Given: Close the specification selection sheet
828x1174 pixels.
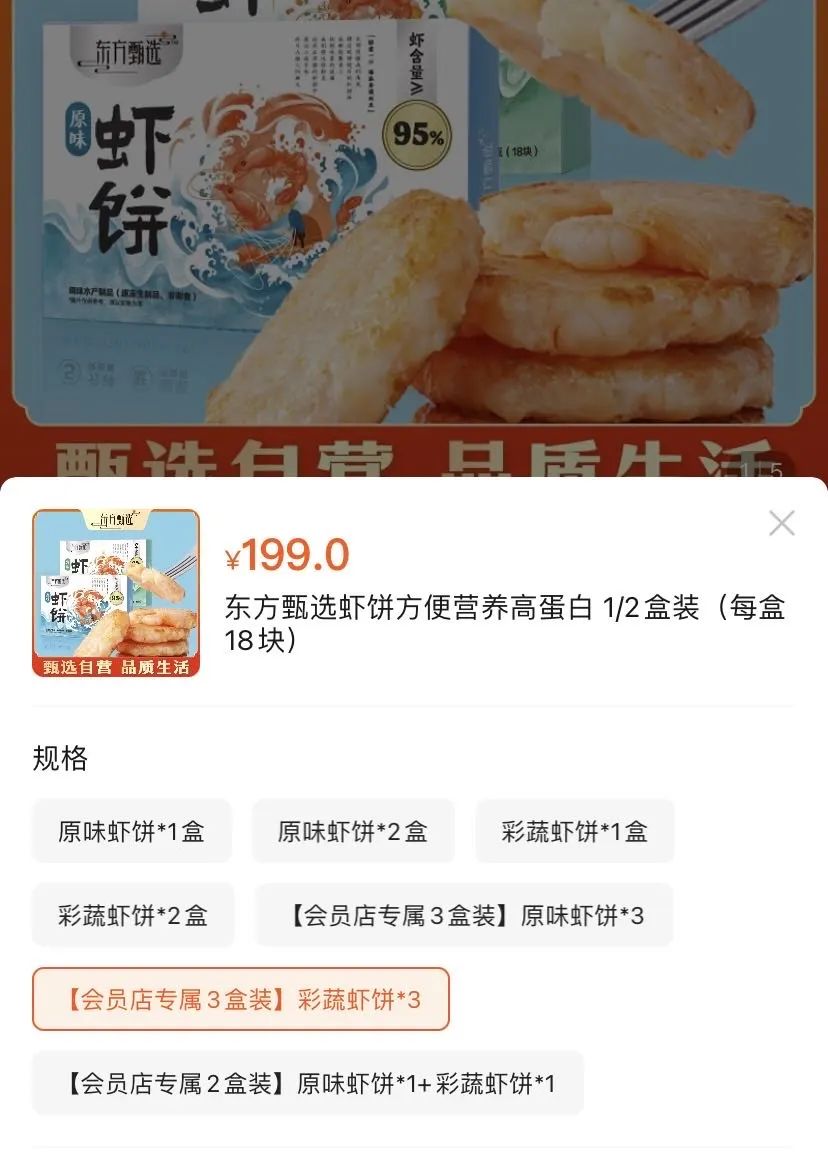Looking at the screenshot, I should 781,523.
